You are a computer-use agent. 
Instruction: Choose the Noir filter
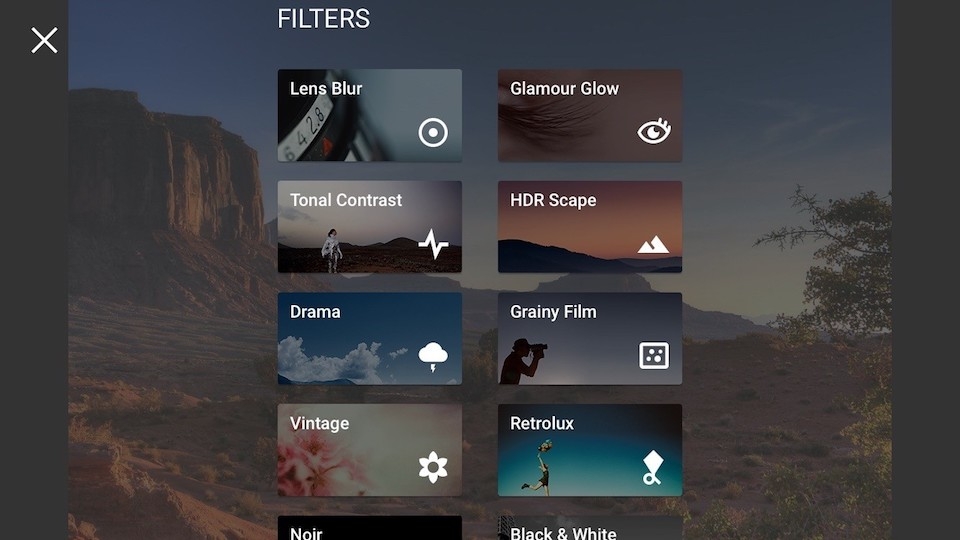(x=369, y=528)
